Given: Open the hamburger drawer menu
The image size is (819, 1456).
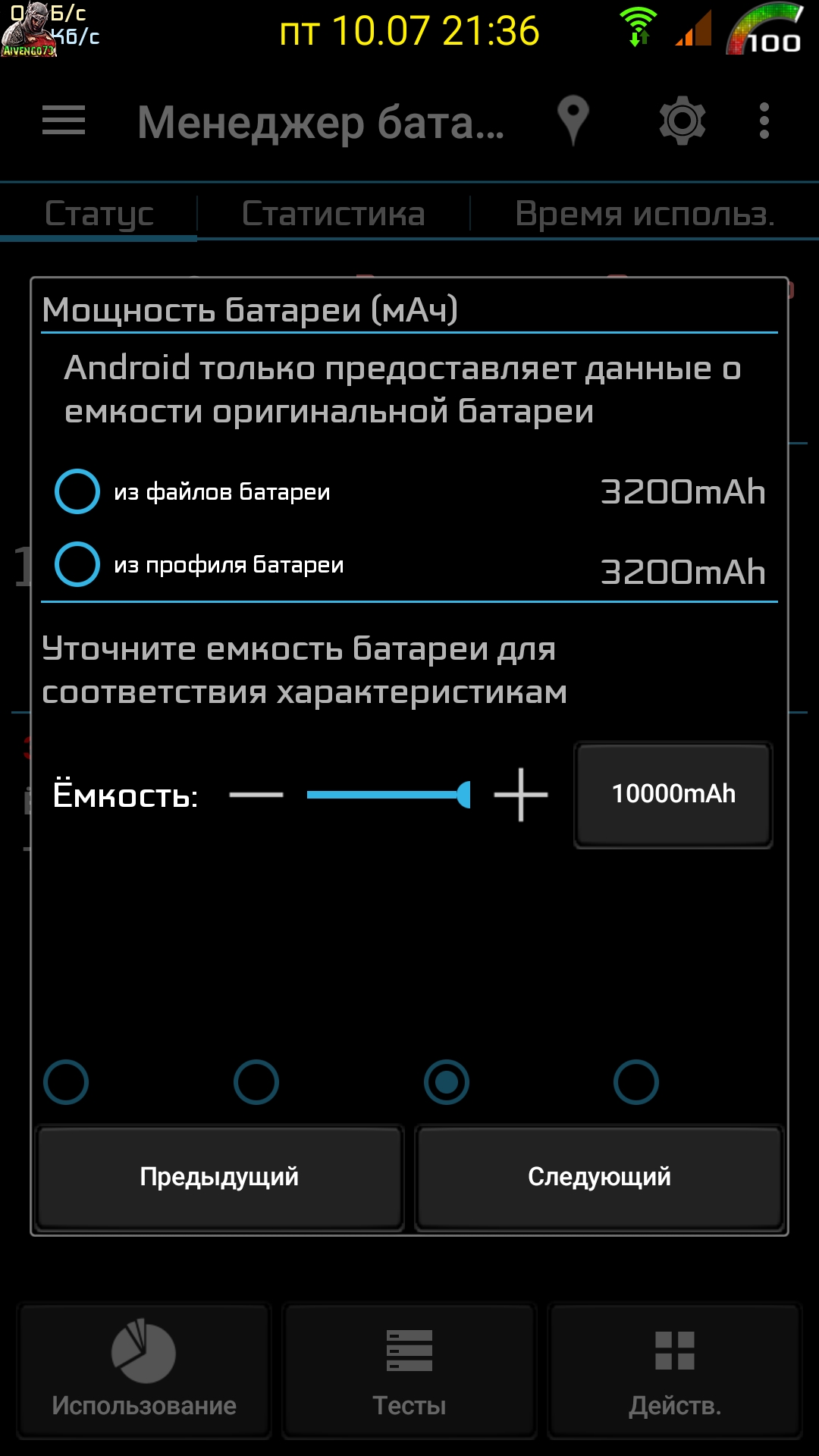Looking at the screenshot, I should point(64,121).
